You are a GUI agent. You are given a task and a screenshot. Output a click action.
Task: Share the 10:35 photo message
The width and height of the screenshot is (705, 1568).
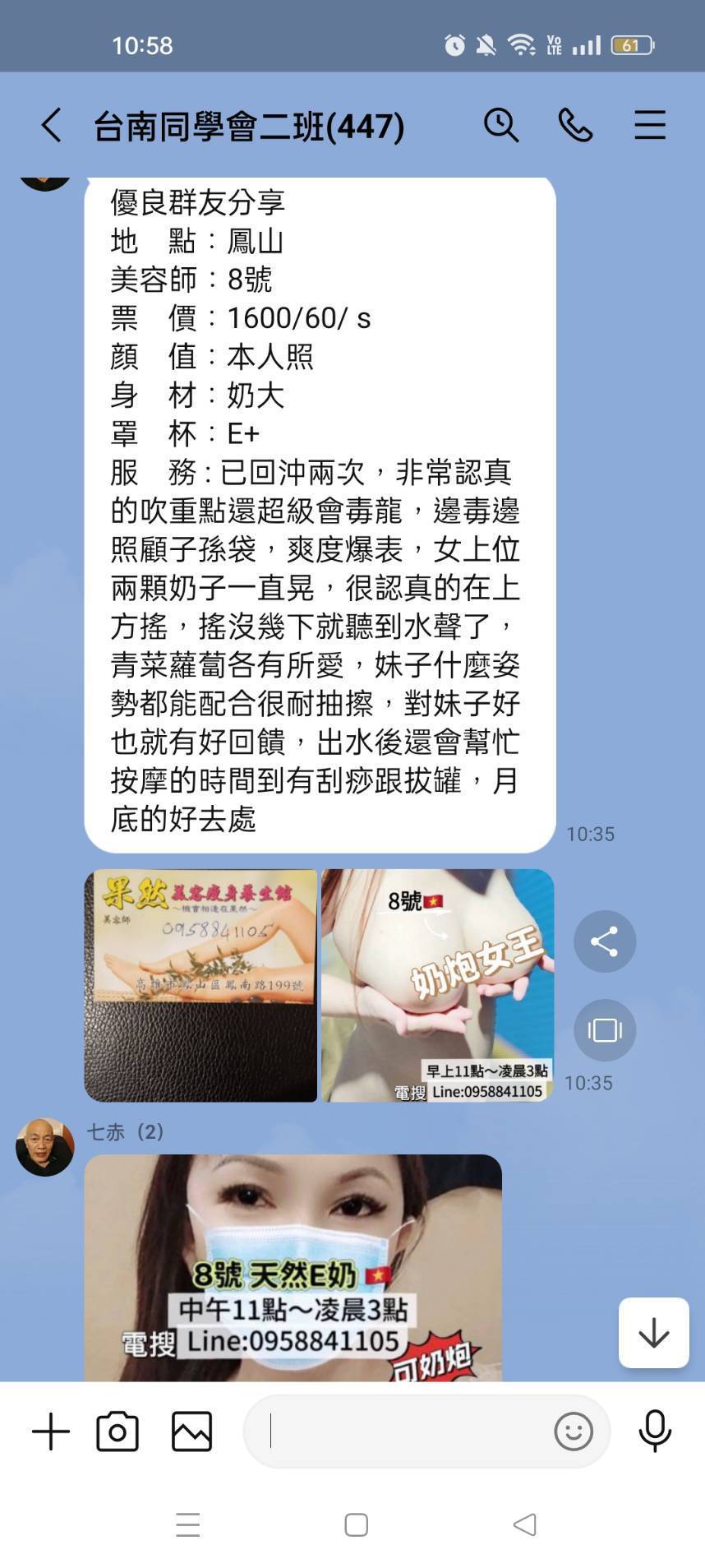point(605,941)
